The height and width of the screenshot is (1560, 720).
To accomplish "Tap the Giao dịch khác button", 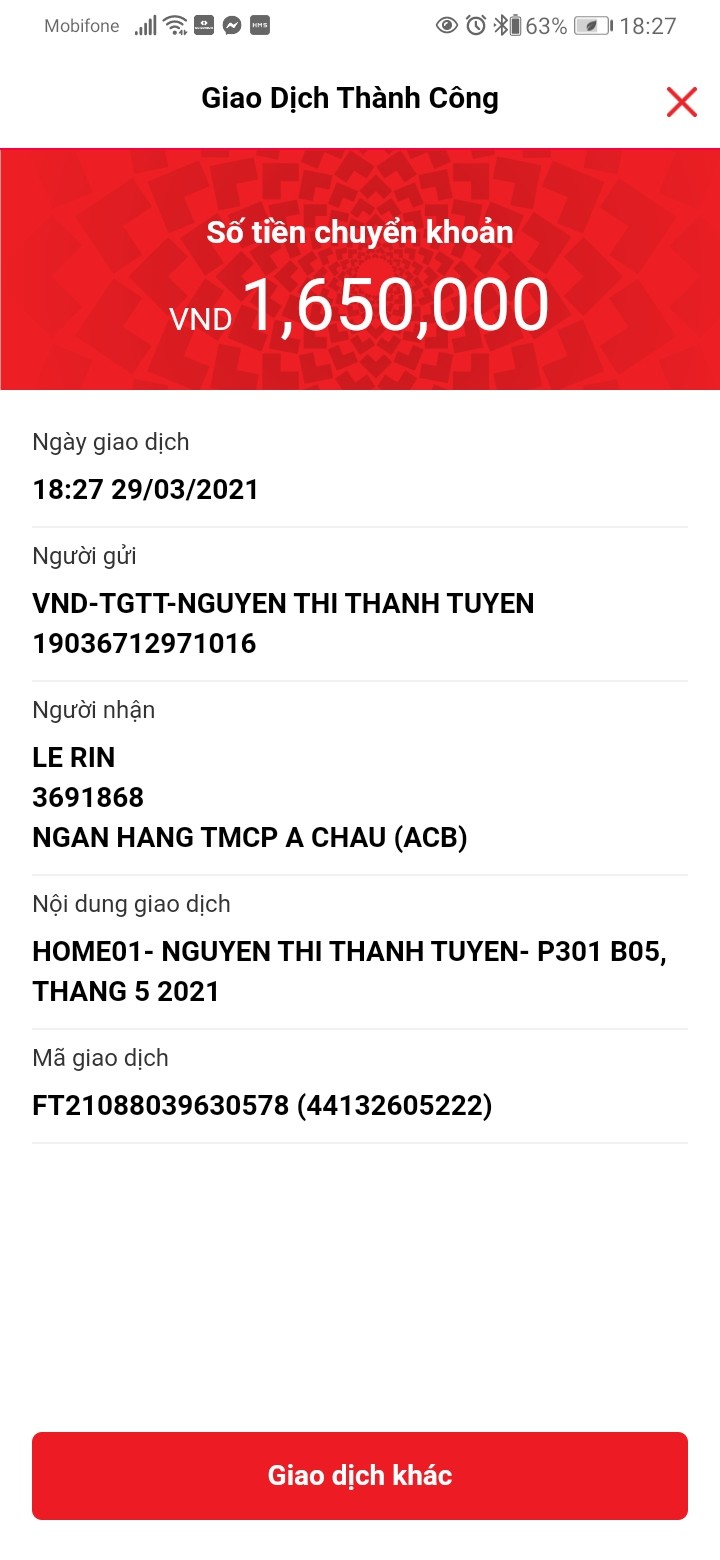I will (x=360, y=1475).
